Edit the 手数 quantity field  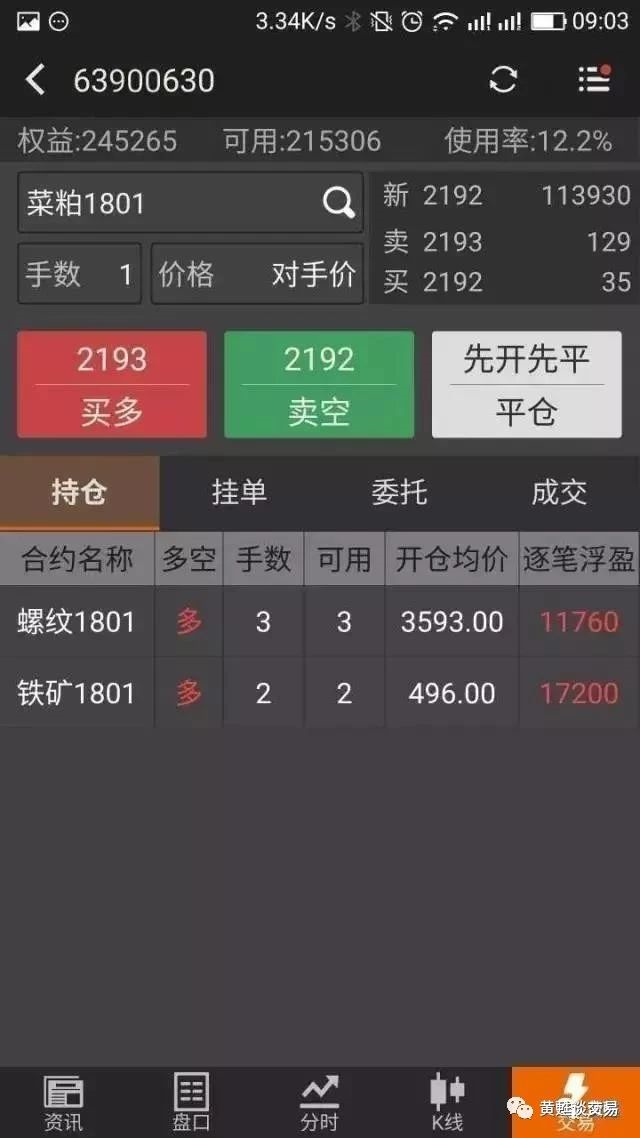coord(80,274)
